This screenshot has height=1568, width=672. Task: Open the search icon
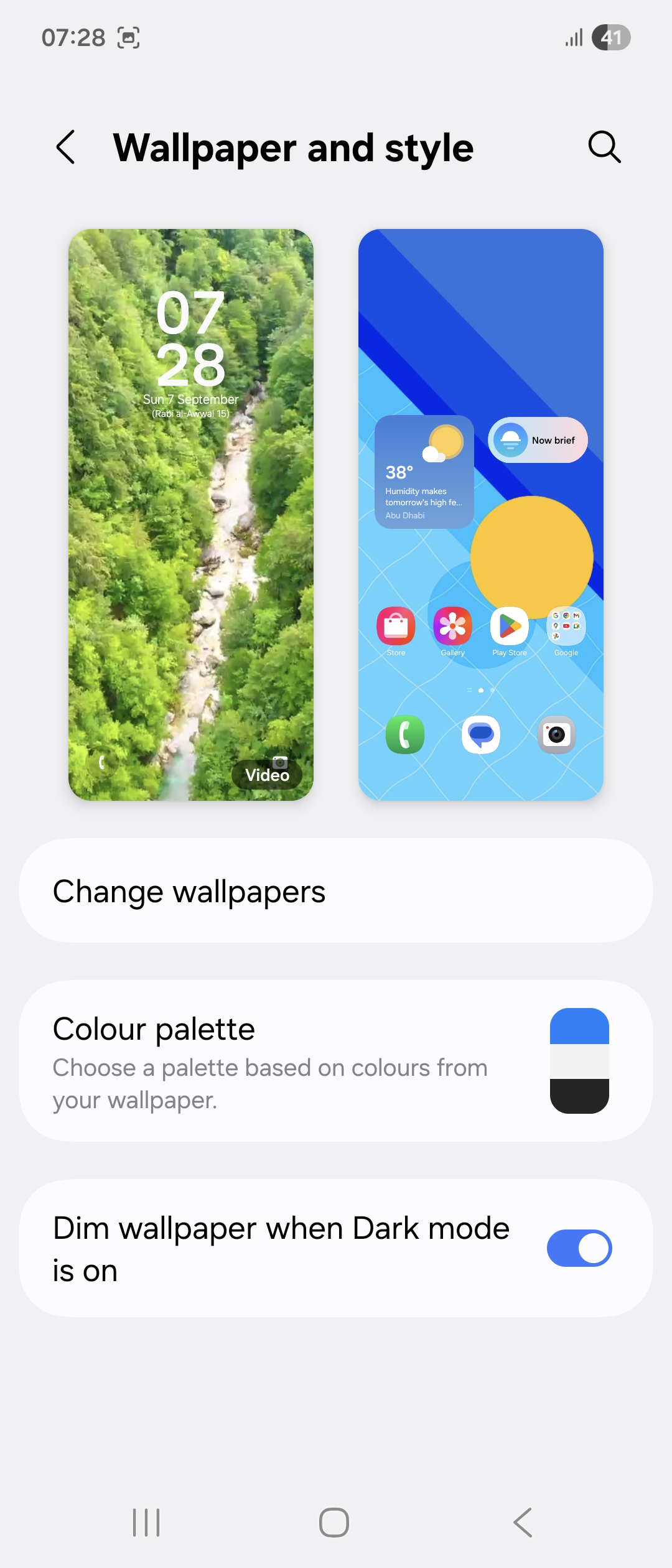pos(604,147)
